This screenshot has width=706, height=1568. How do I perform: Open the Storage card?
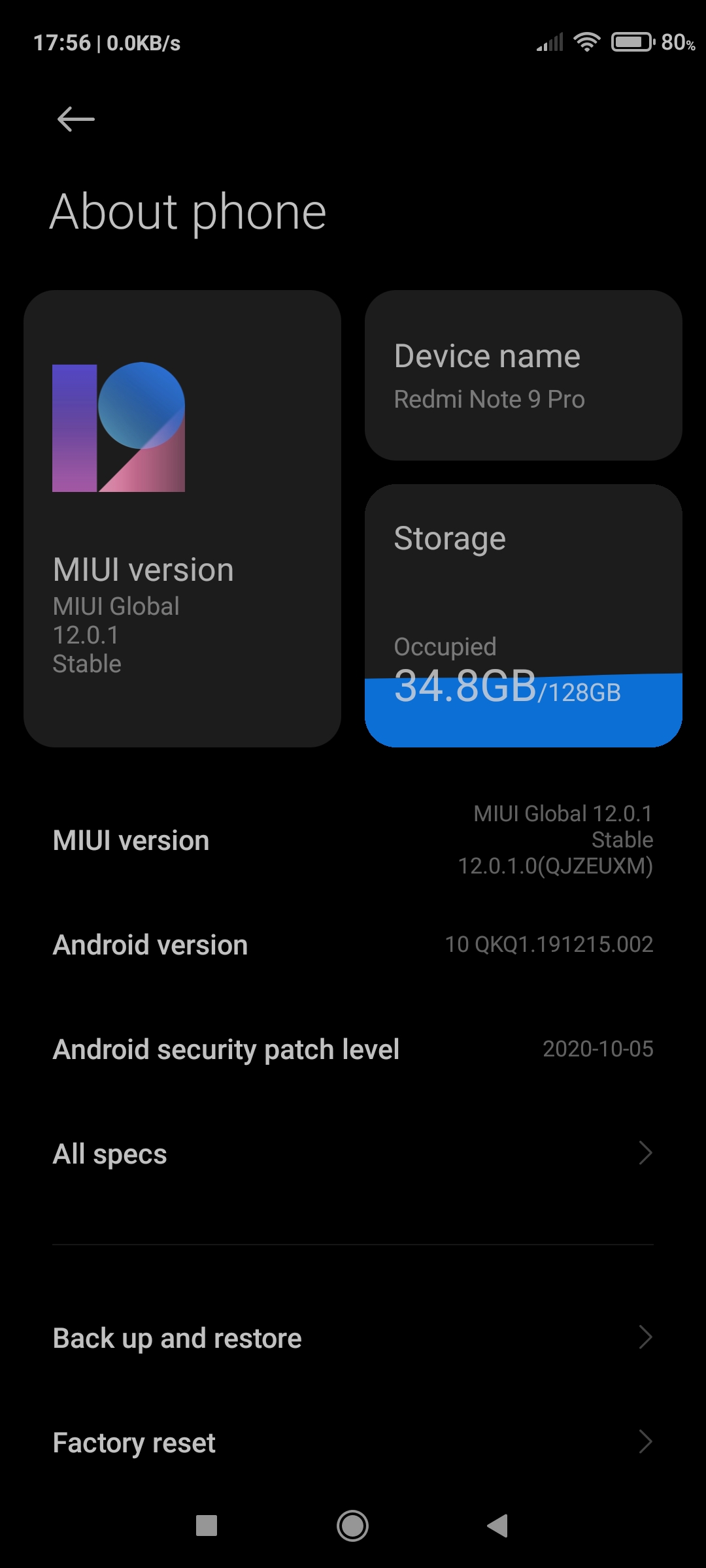point(523,615)
